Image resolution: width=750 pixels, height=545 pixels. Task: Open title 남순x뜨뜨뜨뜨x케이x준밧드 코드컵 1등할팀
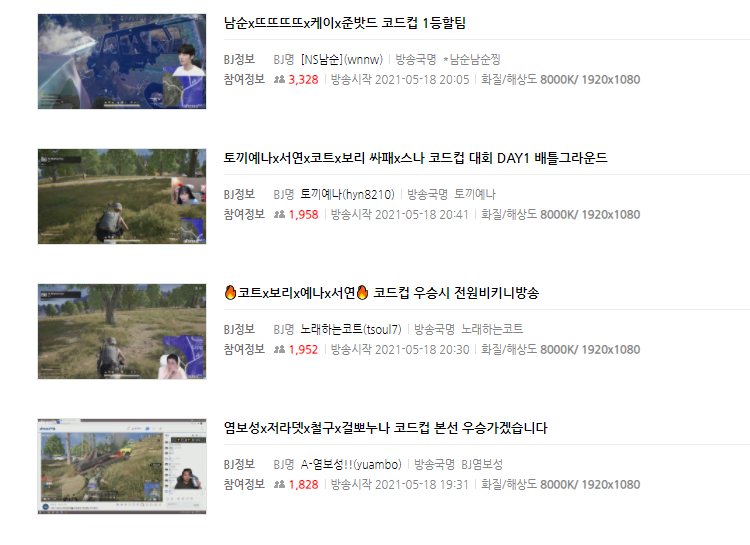[345, 23]
